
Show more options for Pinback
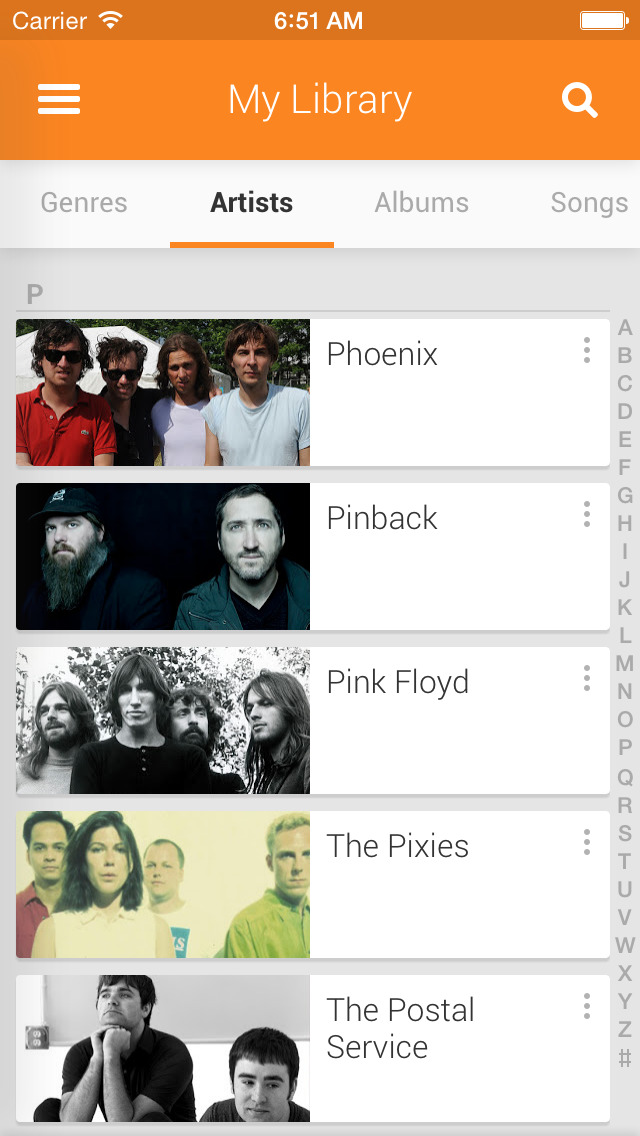587,514
